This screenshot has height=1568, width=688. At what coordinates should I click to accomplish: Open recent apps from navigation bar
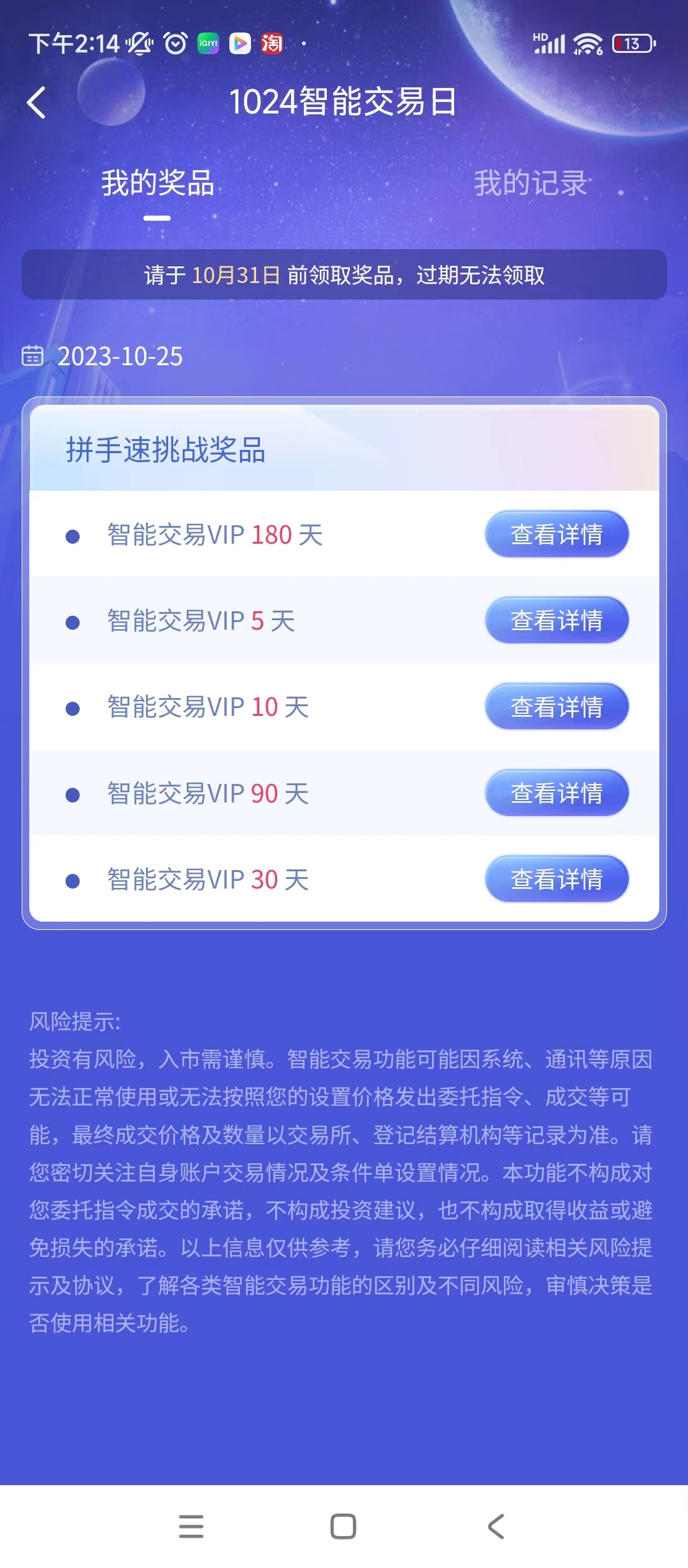pos(191,1527)
